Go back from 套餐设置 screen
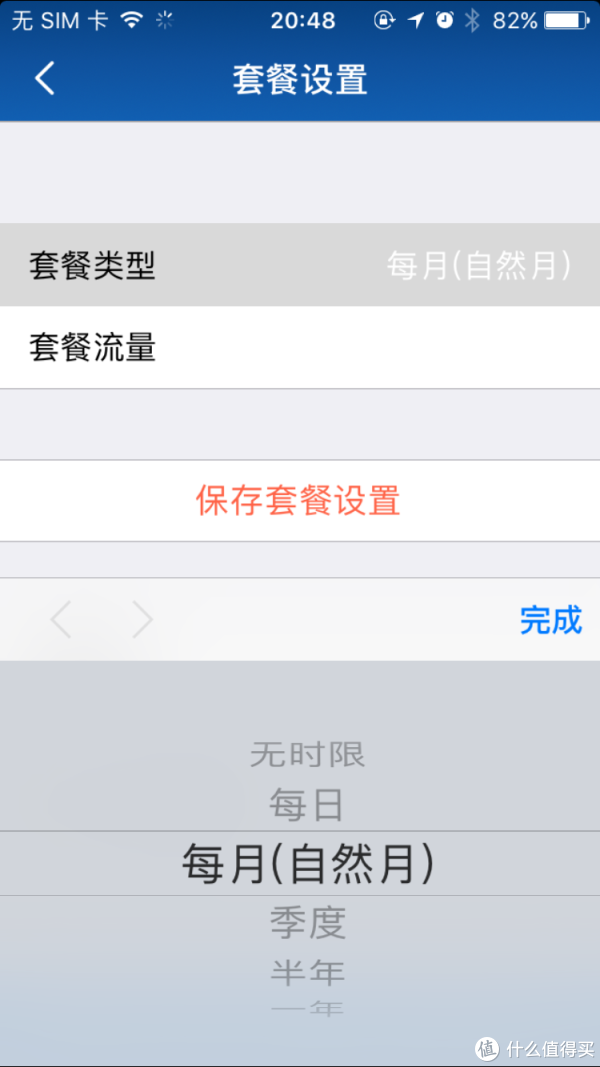600x1067 pixels. click(45, 79)
